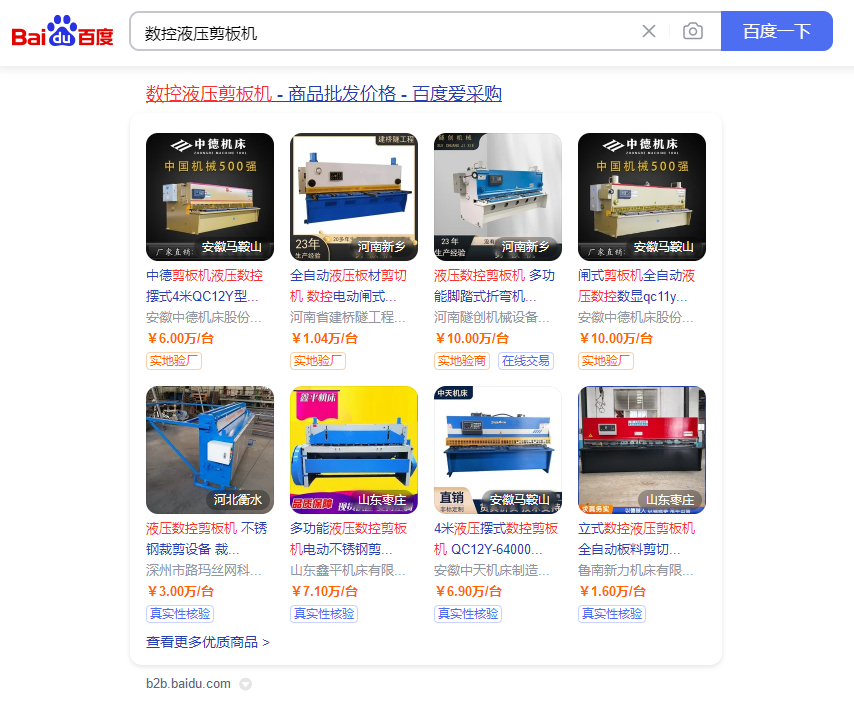Open 液压数控剪板机 多功能脚踏式折弯机 product
Viewport: 854px width, 711px height.
494,285
